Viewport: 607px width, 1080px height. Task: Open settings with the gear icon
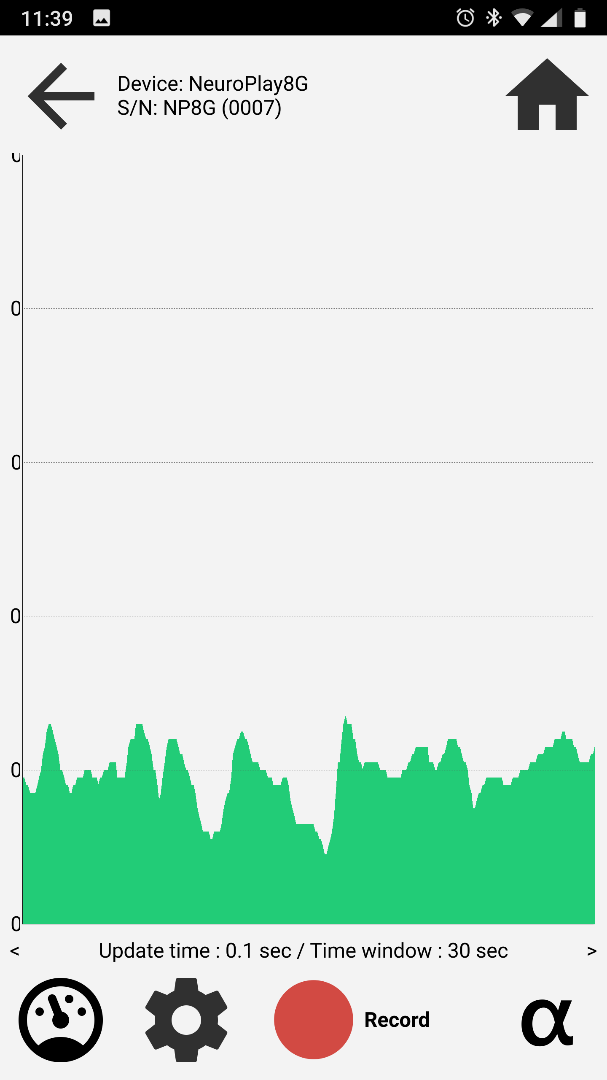[186, 1019]
